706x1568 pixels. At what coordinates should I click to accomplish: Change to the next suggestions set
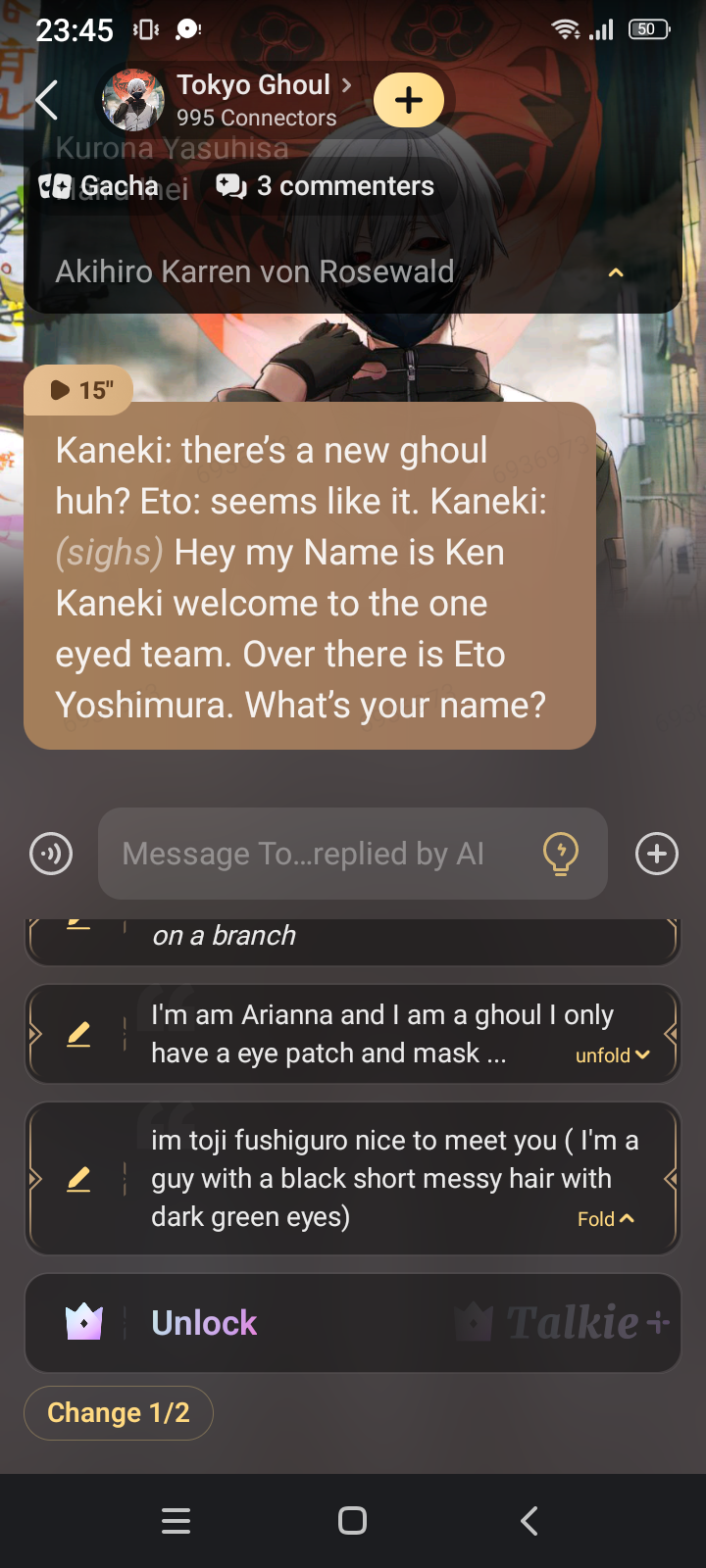[119, 1413]
